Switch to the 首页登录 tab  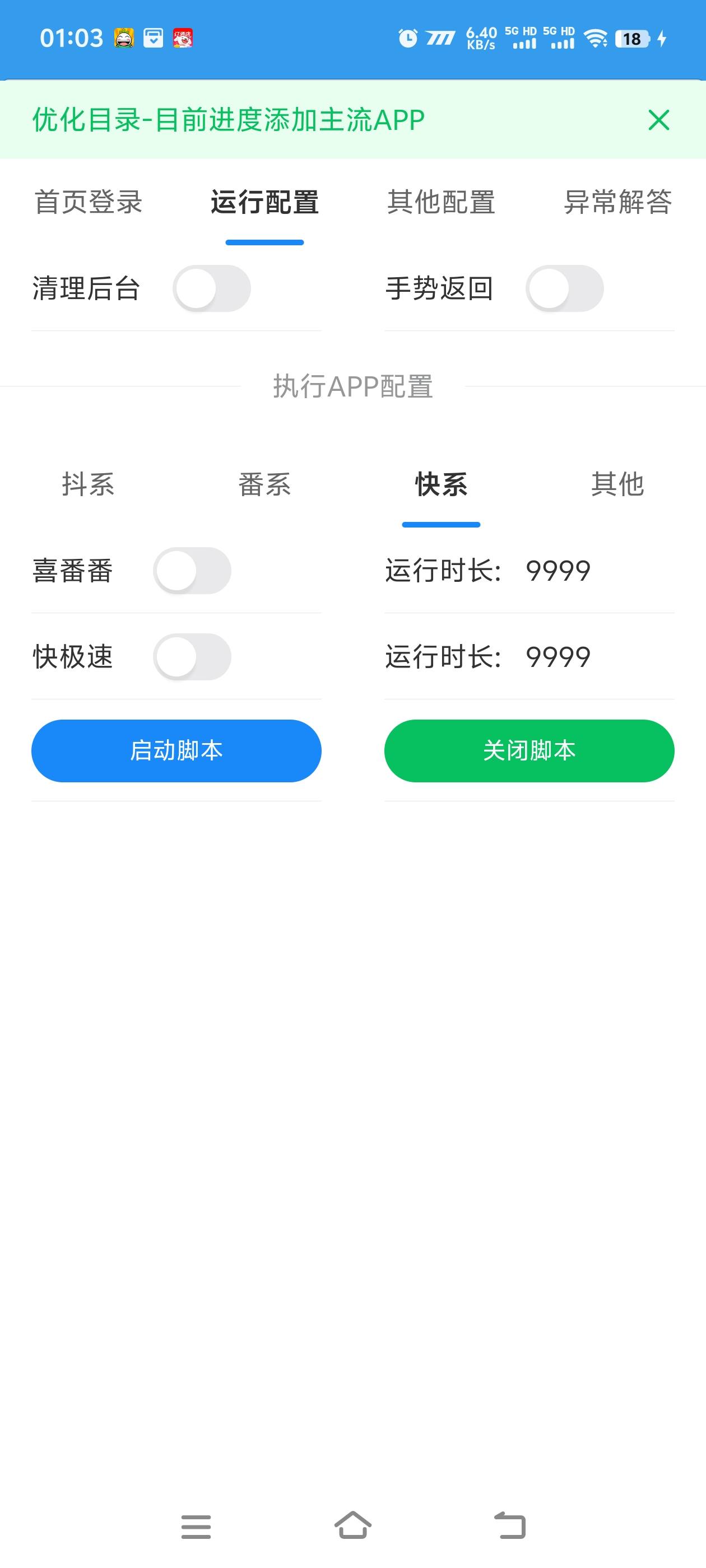[89, 202]
